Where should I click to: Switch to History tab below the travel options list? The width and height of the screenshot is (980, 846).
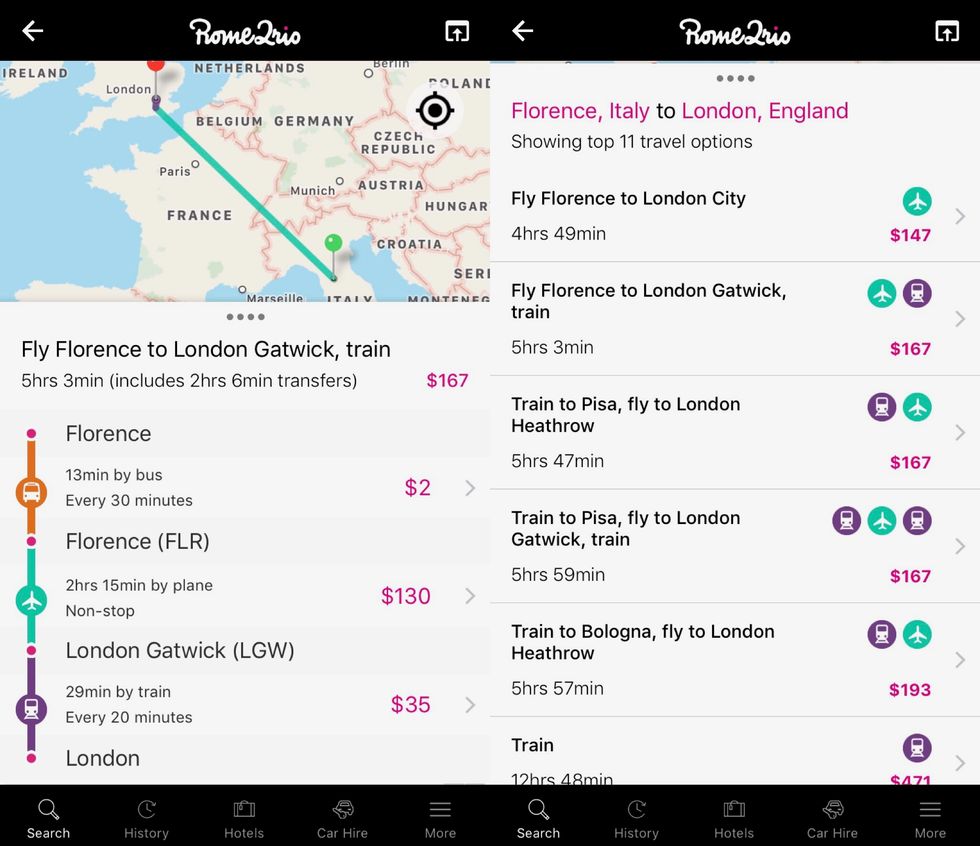pyautogui.click(x=636, y=817)
